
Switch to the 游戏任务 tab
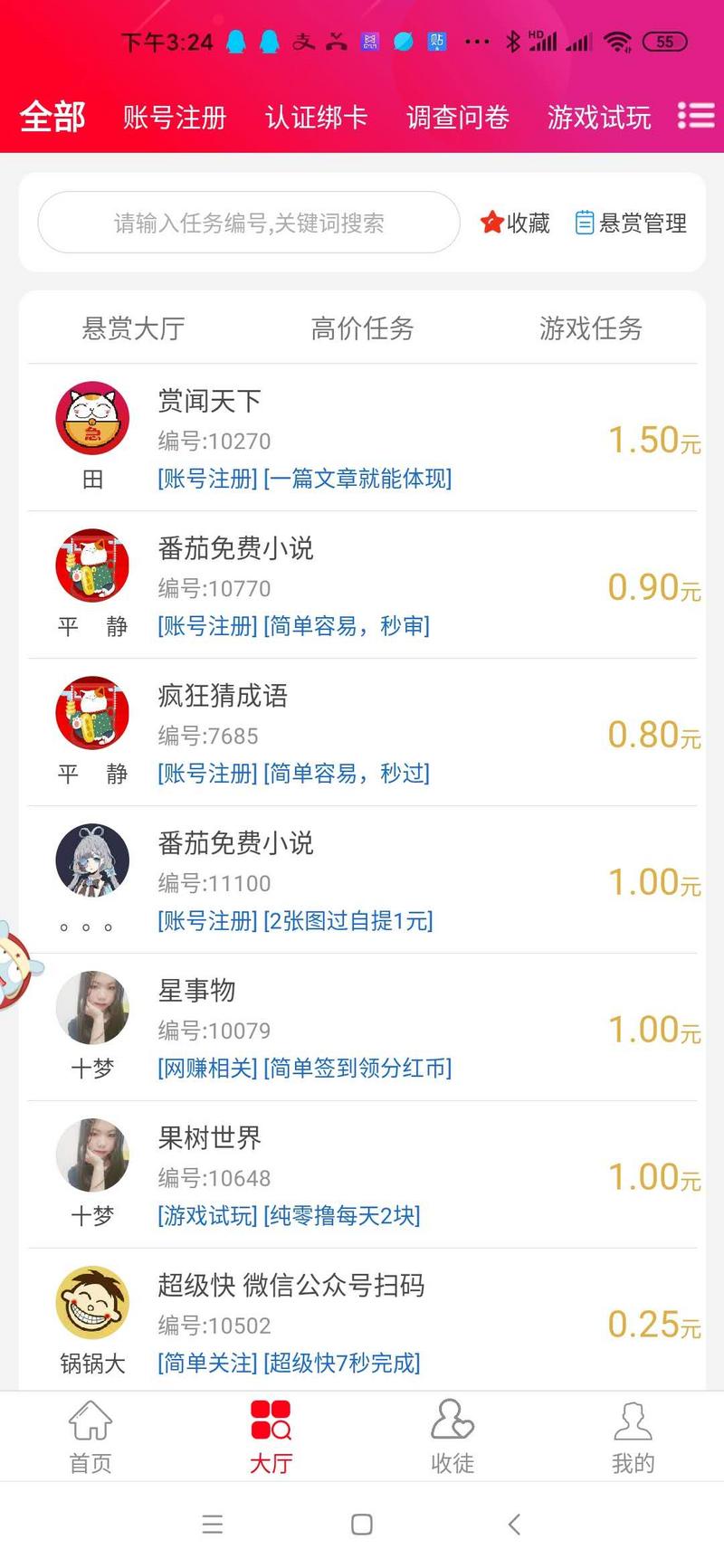(x=591, y=328)
